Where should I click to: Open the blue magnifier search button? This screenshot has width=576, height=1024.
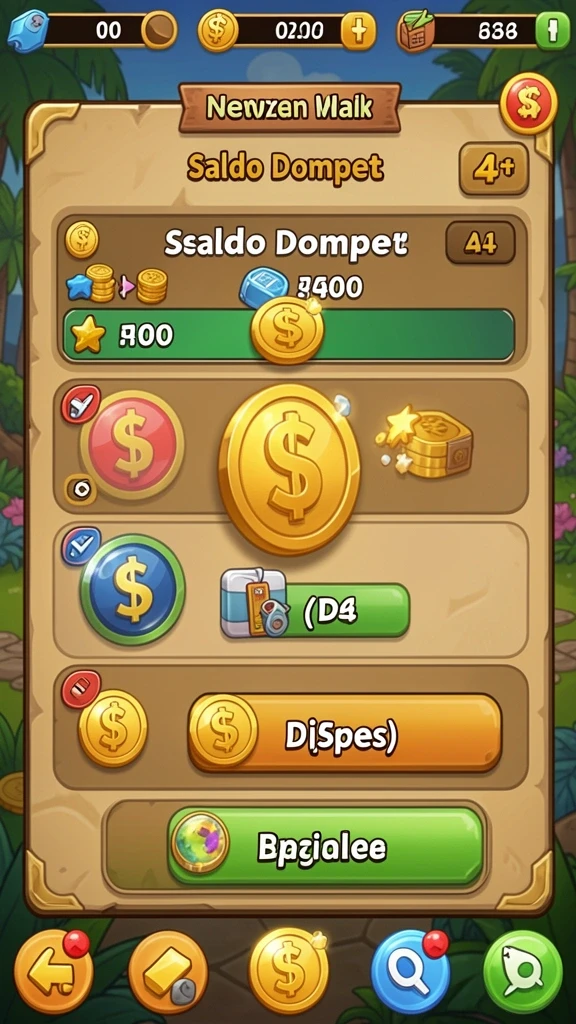pos(409,971)
